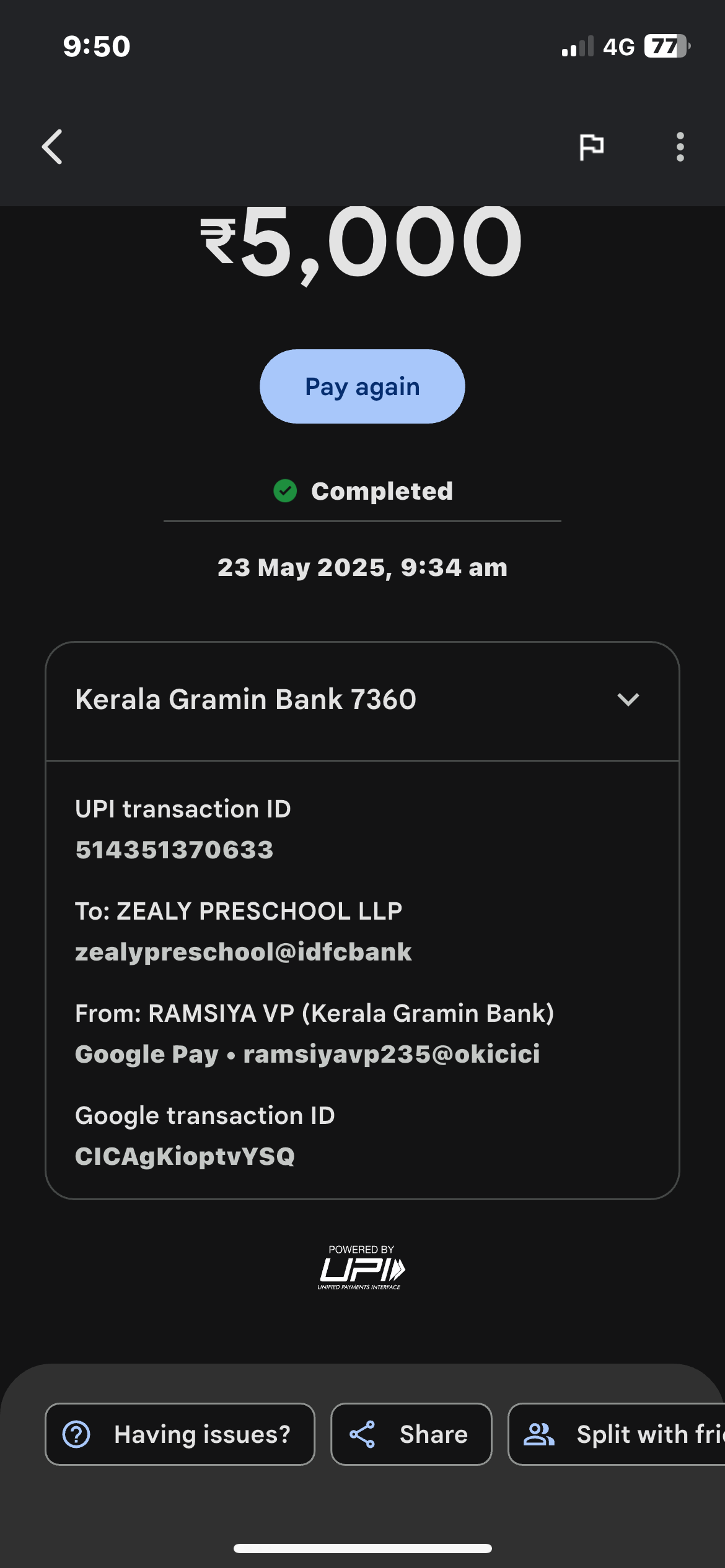Share this payment receipt
The height and width of the screenshot is (1568, 725).
click(411, 1434)
